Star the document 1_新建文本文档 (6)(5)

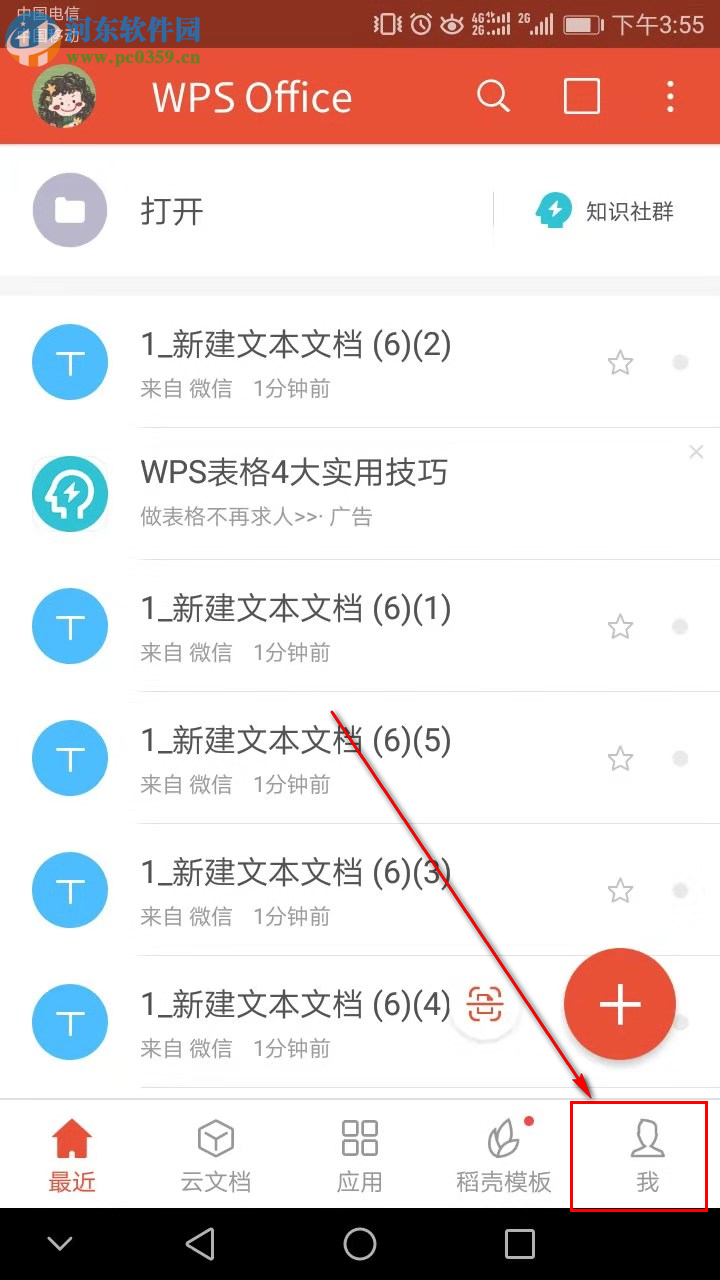coord(620,759)
